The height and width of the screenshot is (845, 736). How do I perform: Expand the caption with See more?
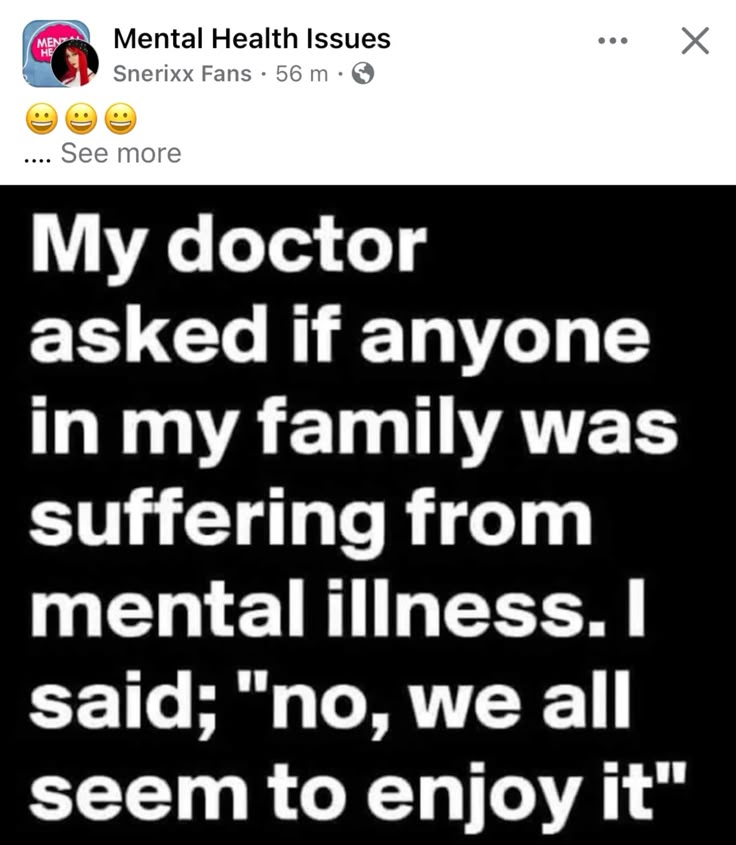[121, 153]
